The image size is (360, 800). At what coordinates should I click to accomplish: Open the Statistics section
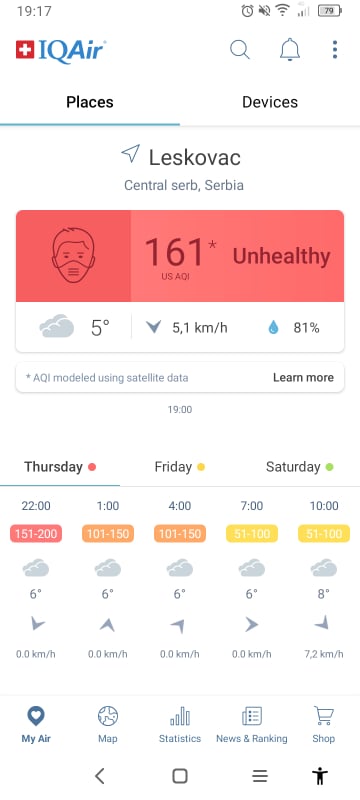coord(179,724)
